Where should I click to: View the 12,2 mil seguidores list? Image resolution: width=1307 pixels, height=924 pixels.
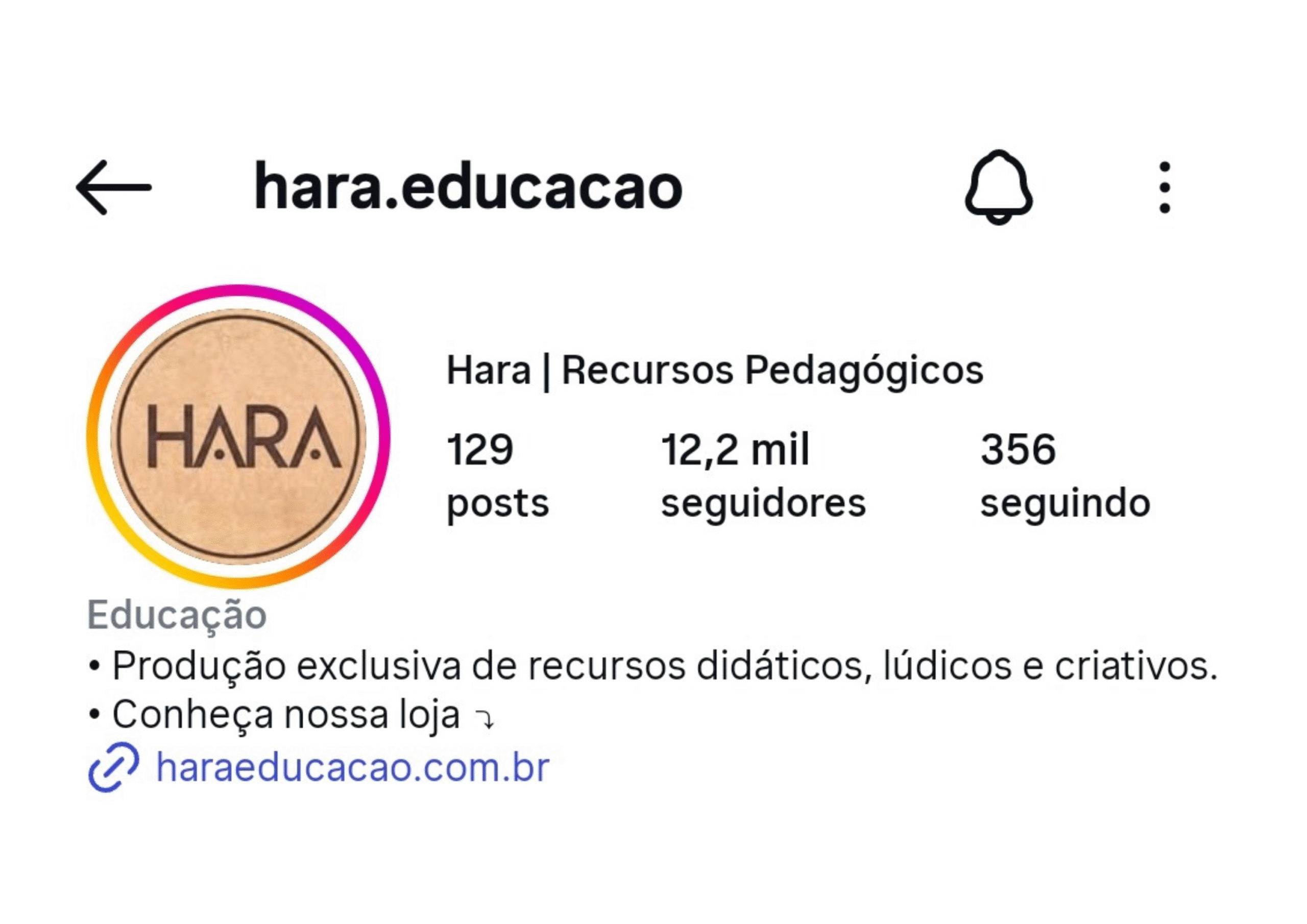click(763, 475)
